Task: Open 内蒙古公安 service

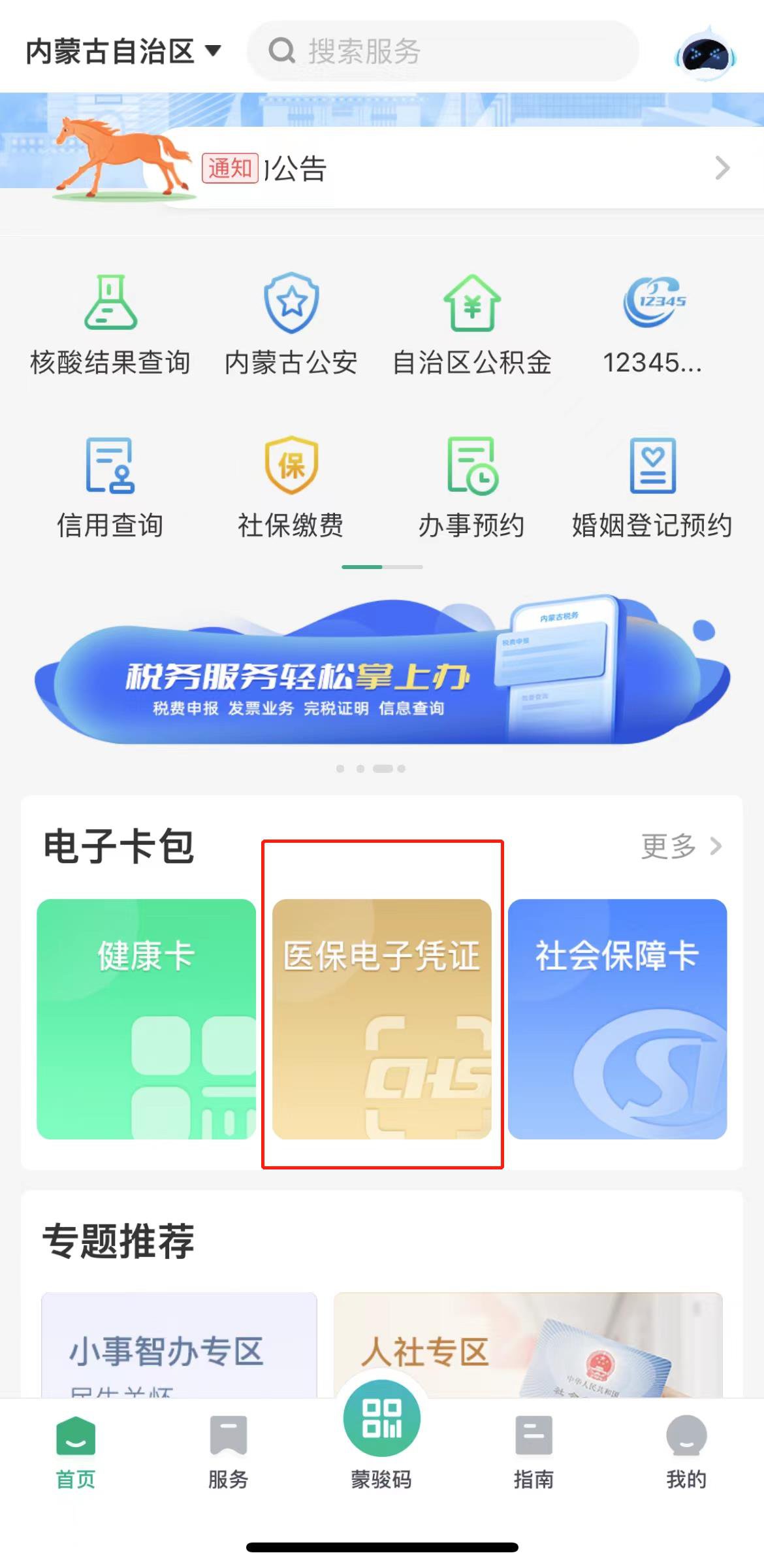Action: tap(291, 325)
